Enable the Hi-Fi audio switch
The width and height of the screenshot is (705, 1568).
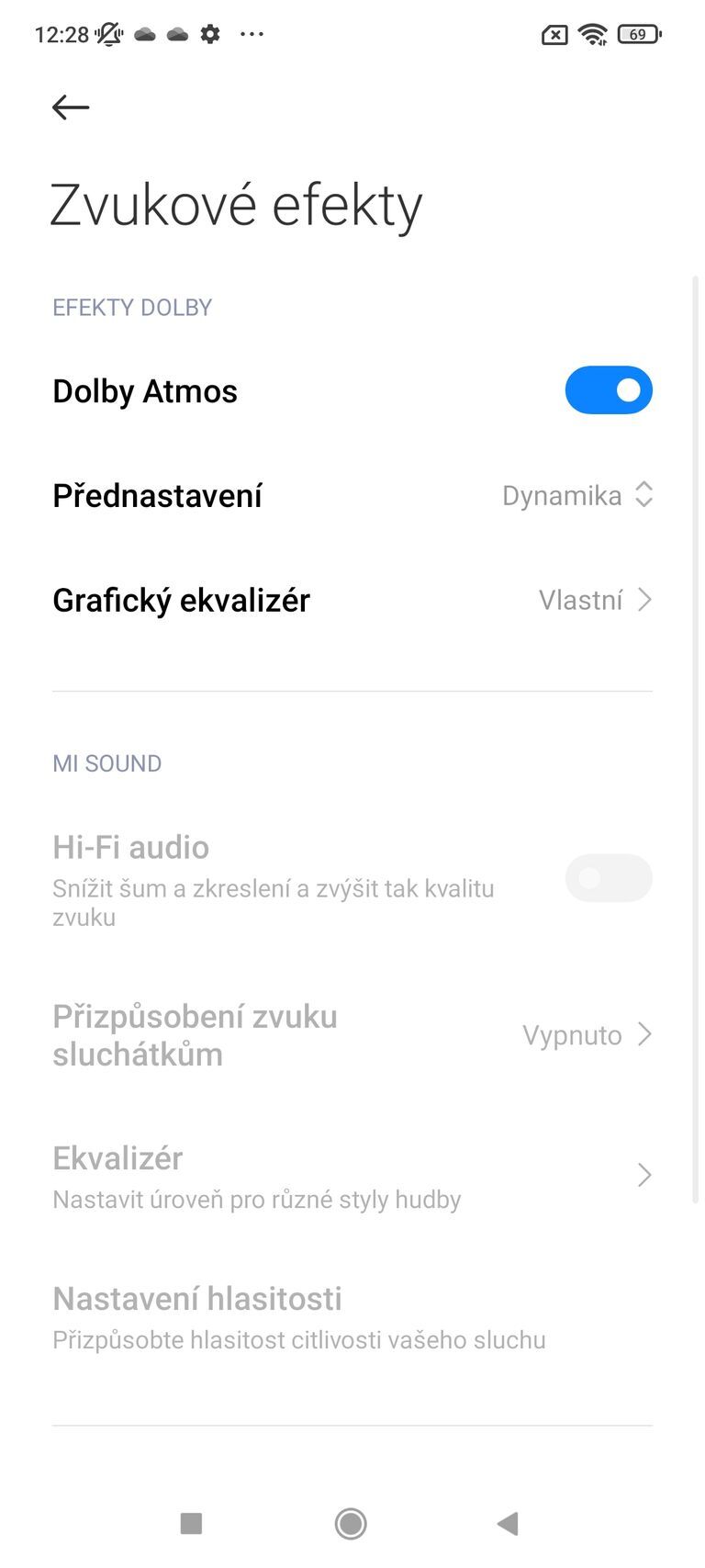click(609, 877)
